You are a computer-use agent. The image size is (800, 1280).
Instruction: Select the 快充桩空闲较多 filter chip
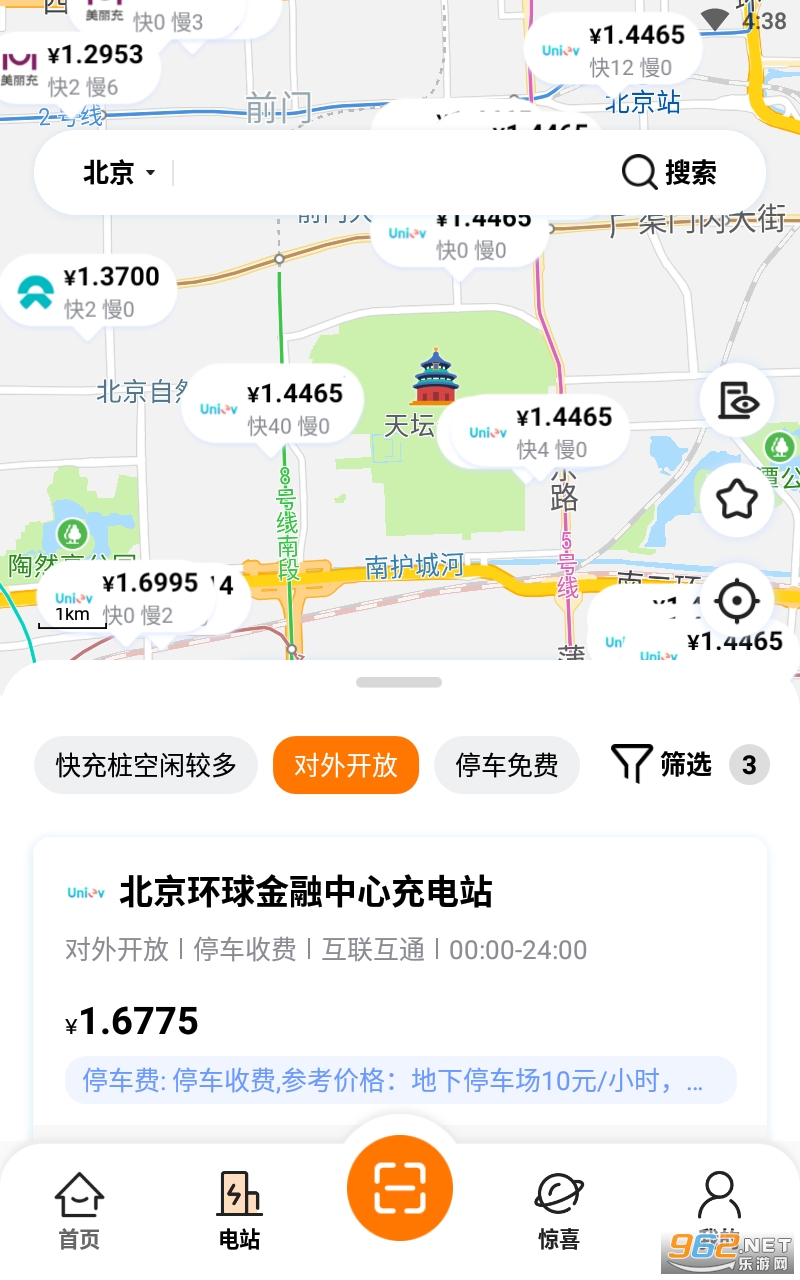point(146,766)
